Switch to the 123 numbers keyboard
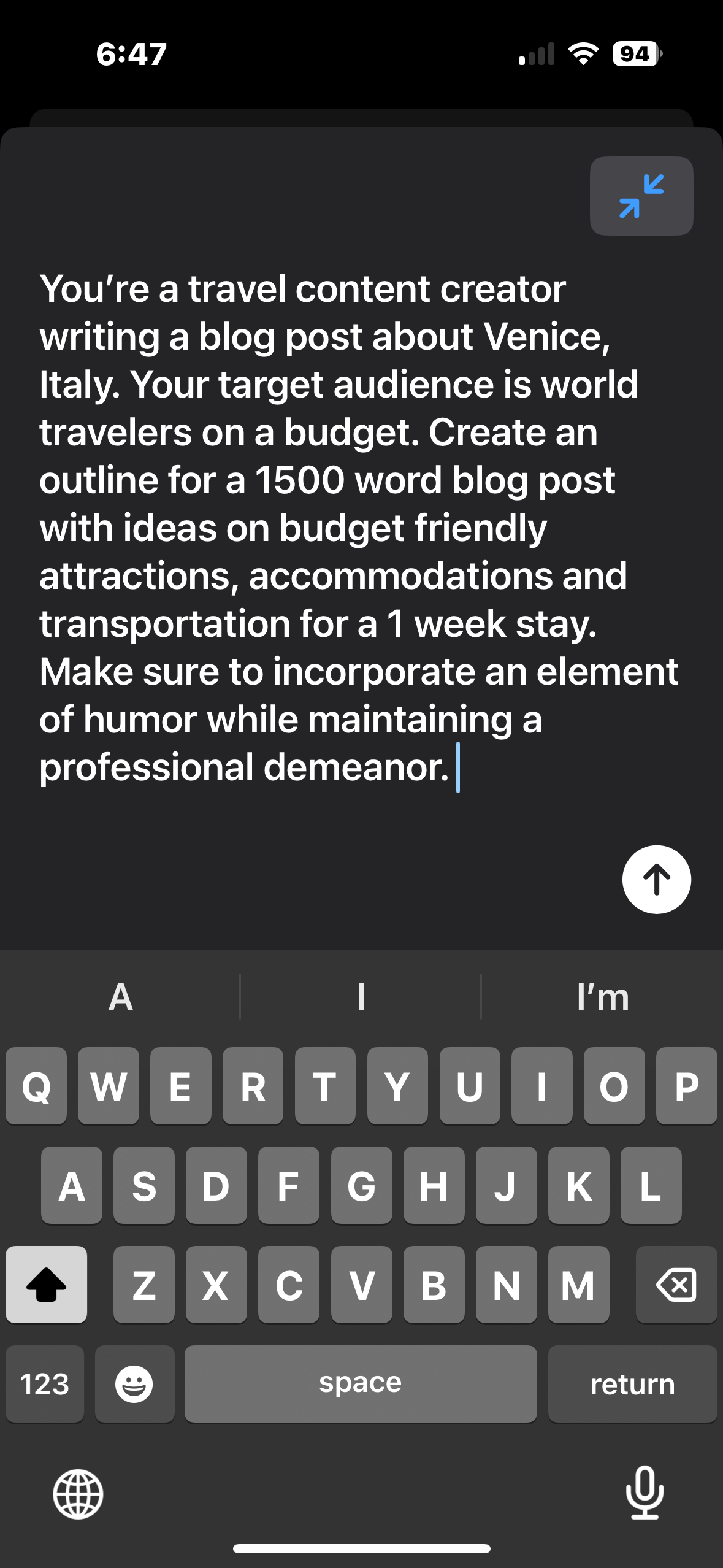The image size is (723, 1568). (45, 1384)
